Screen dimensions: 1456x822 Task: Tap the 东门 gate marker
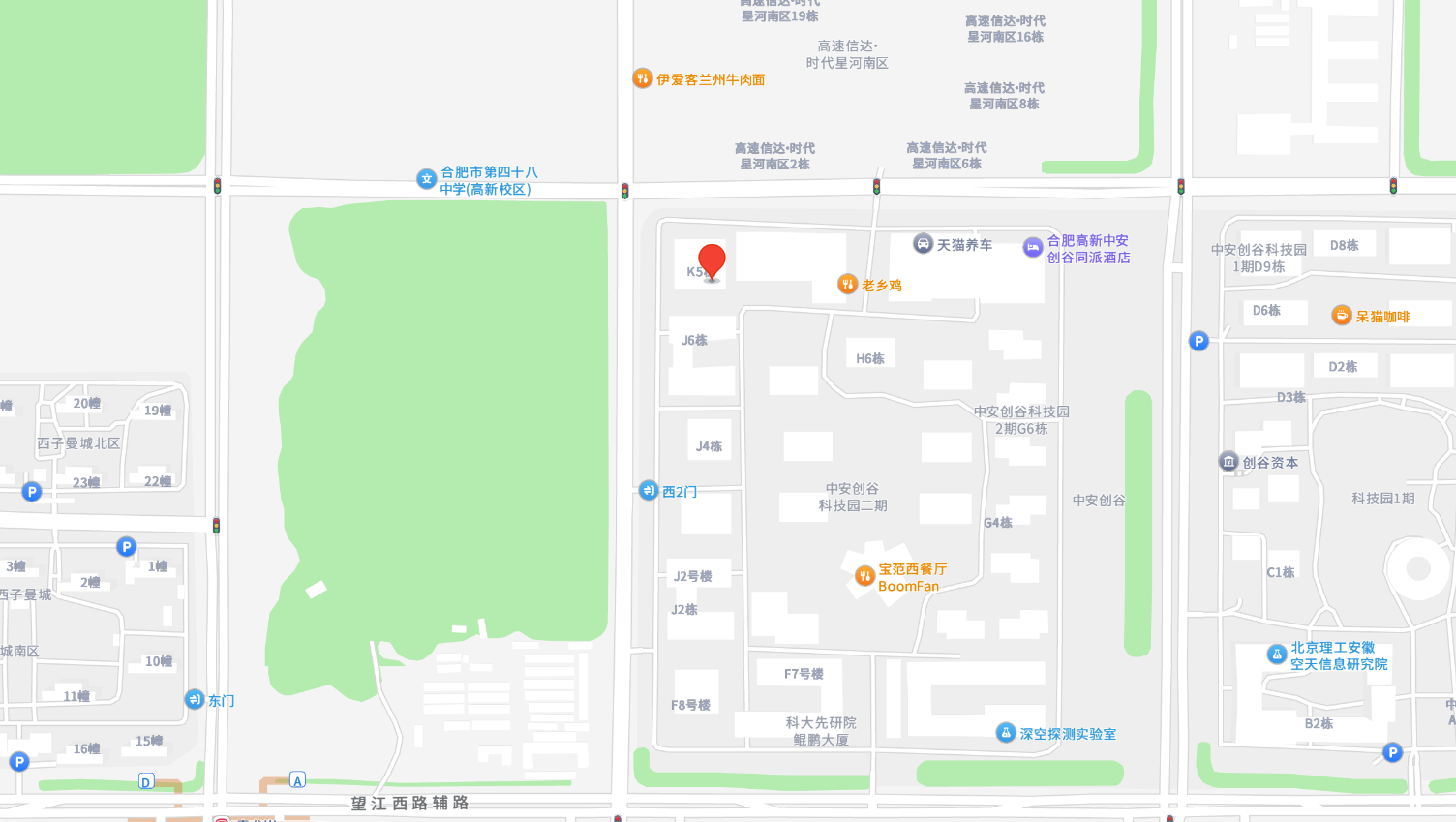[x=194, y=699]
